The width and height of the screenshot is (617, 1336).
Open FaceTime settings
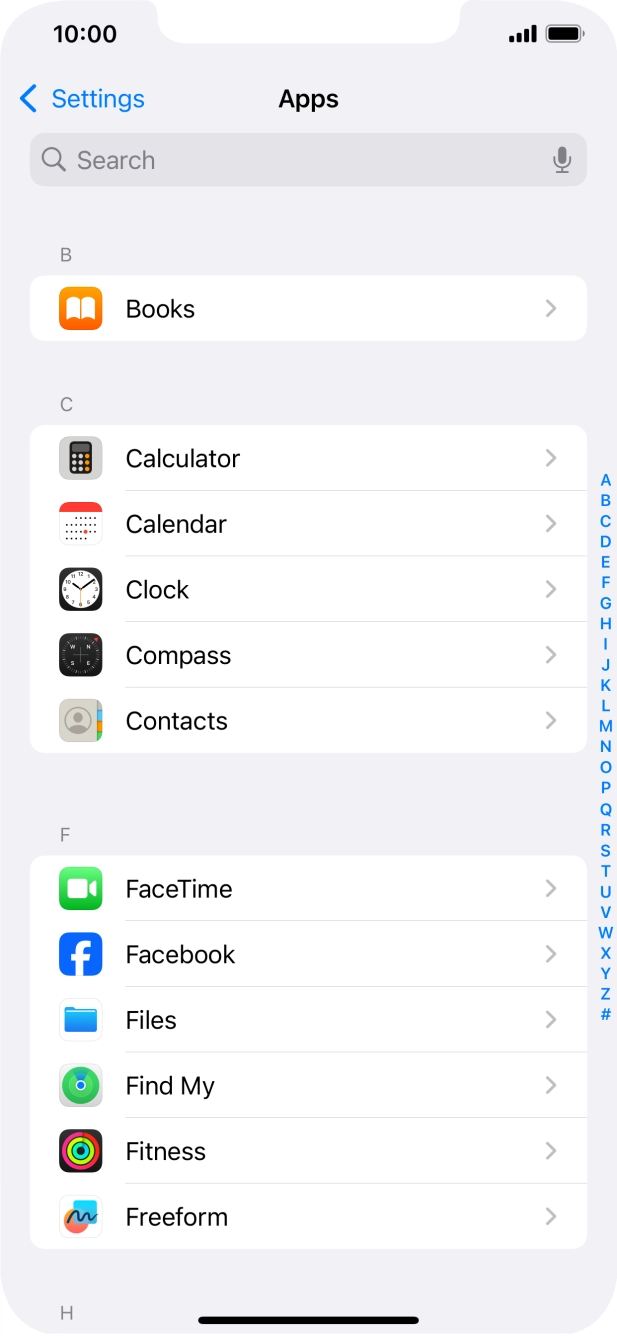308,889
